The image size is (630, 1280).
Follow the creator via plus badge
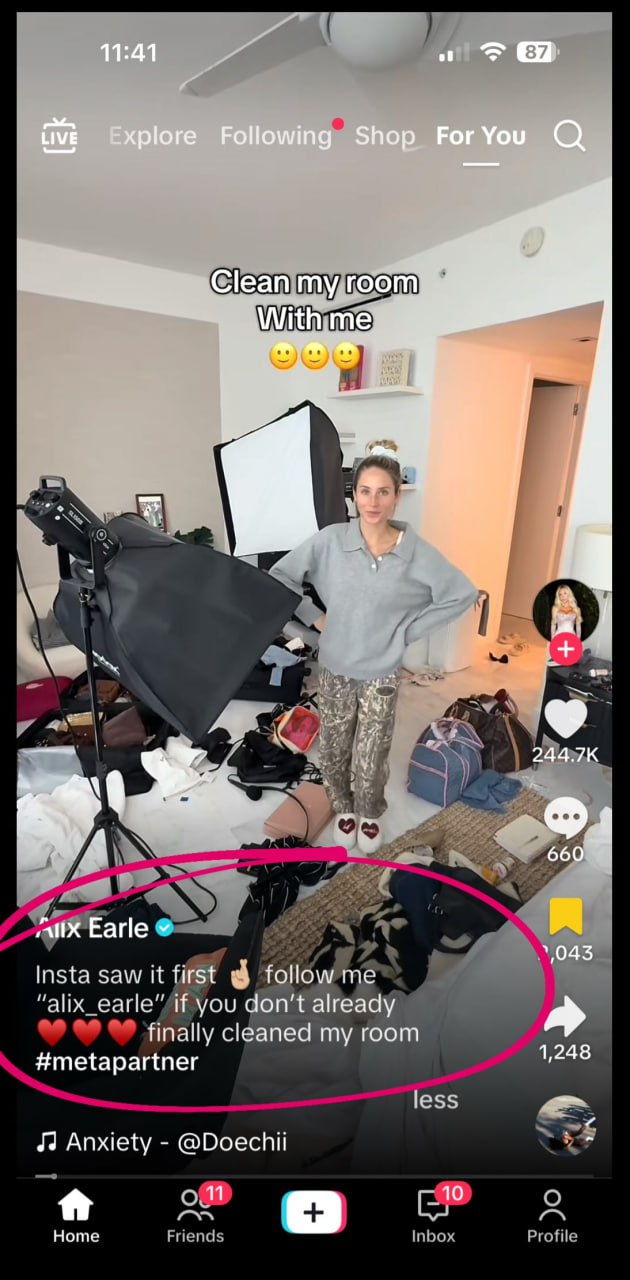coord(565,650)
